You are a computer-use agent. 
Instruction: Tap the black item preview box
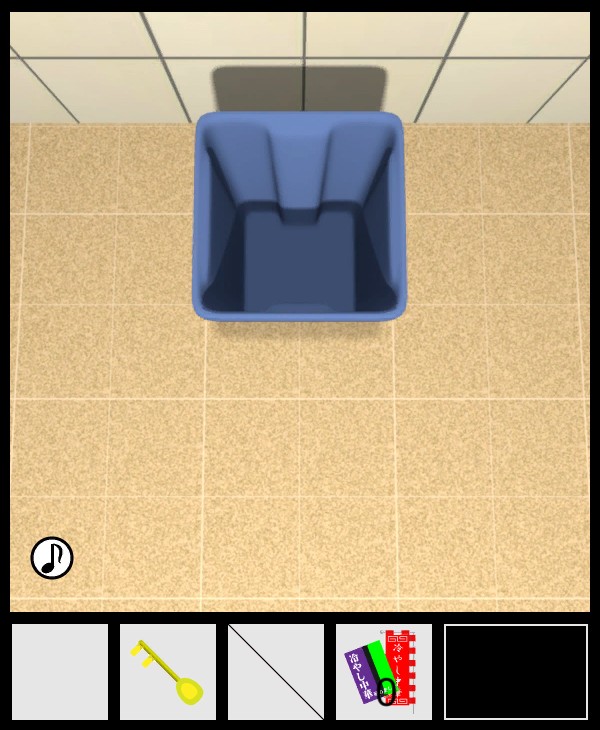[516, 672]
